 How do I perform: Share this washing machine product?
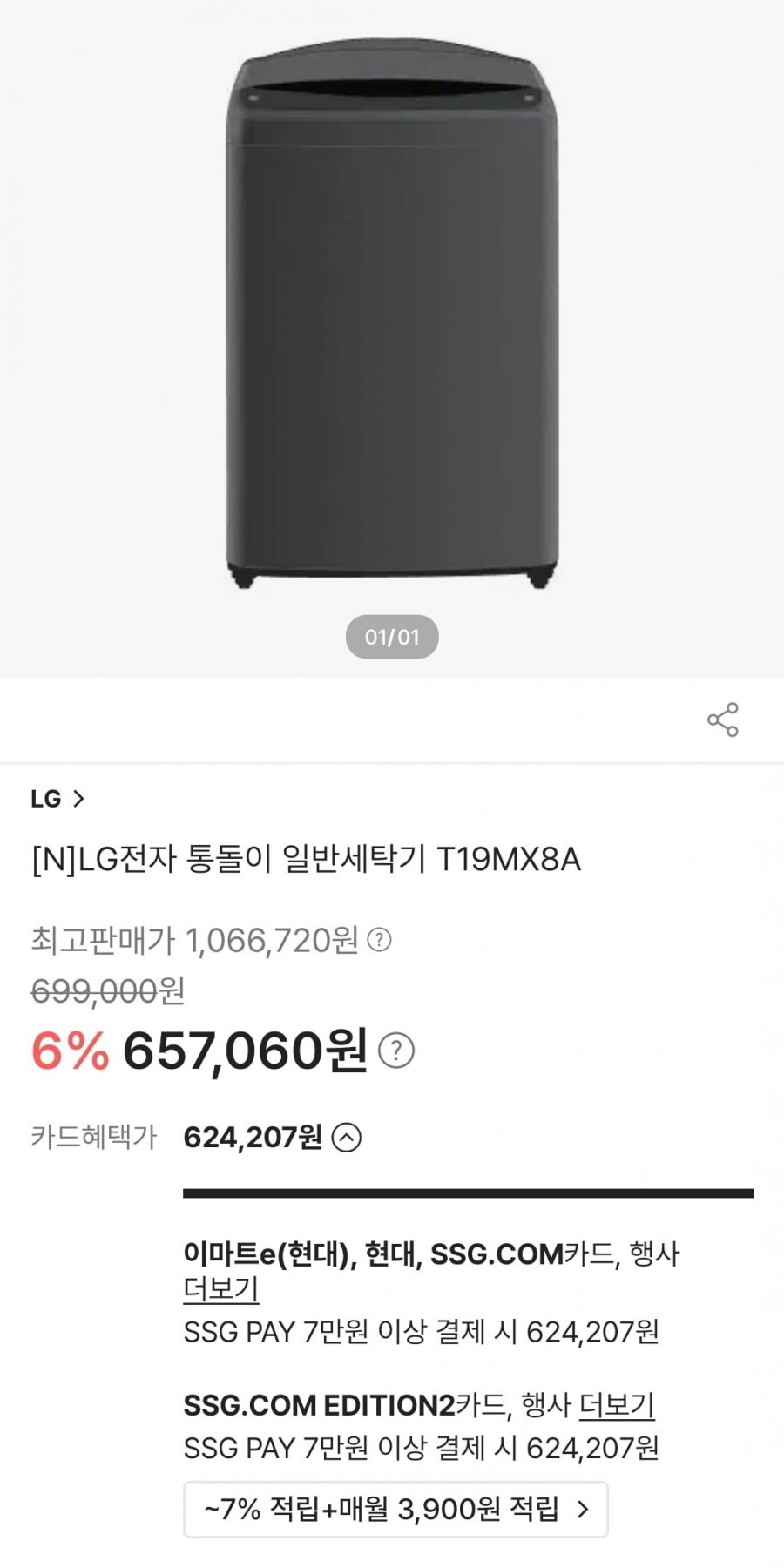click(722, 720)
